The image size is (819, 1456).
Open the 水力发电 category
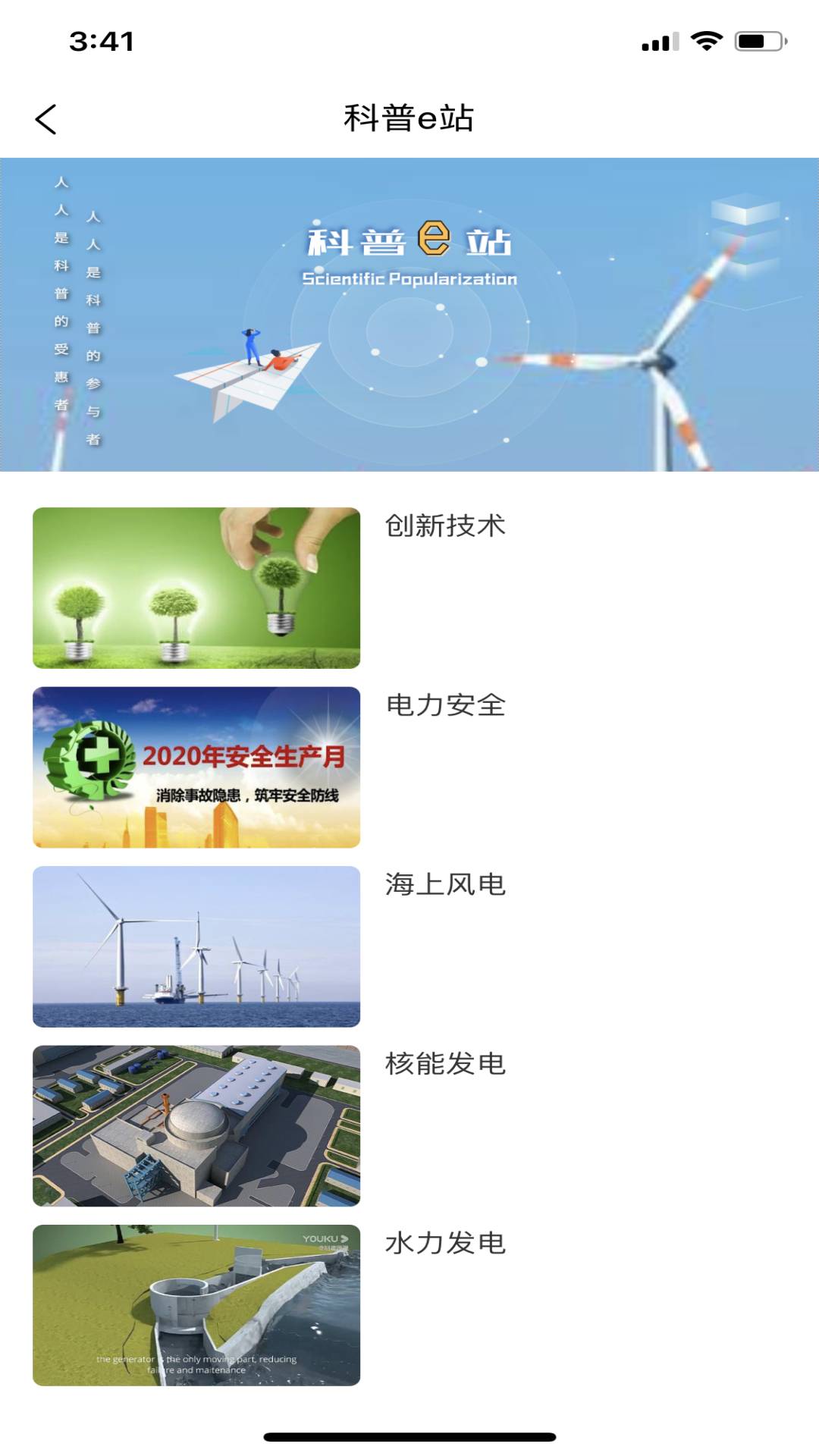pos(446,1243)
